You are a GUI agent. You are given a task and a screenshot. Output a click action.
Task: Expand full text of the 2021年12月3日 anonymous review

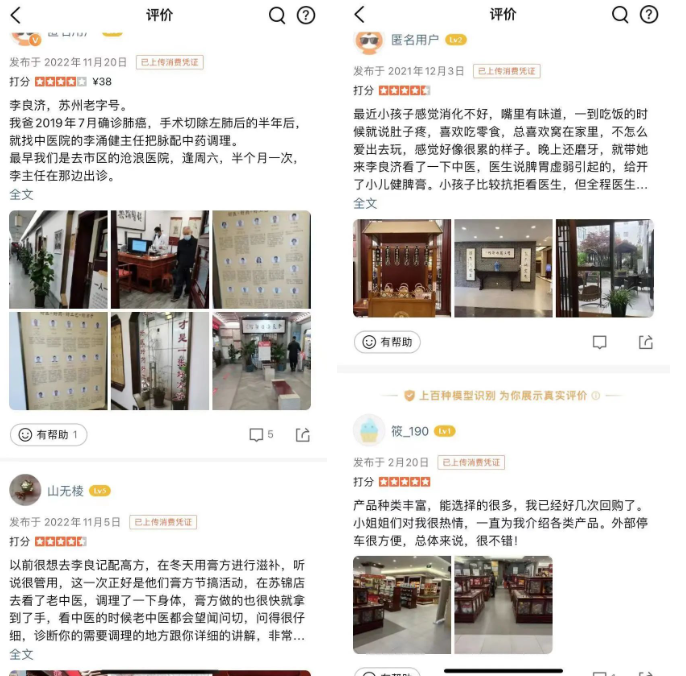coord(365,203)
